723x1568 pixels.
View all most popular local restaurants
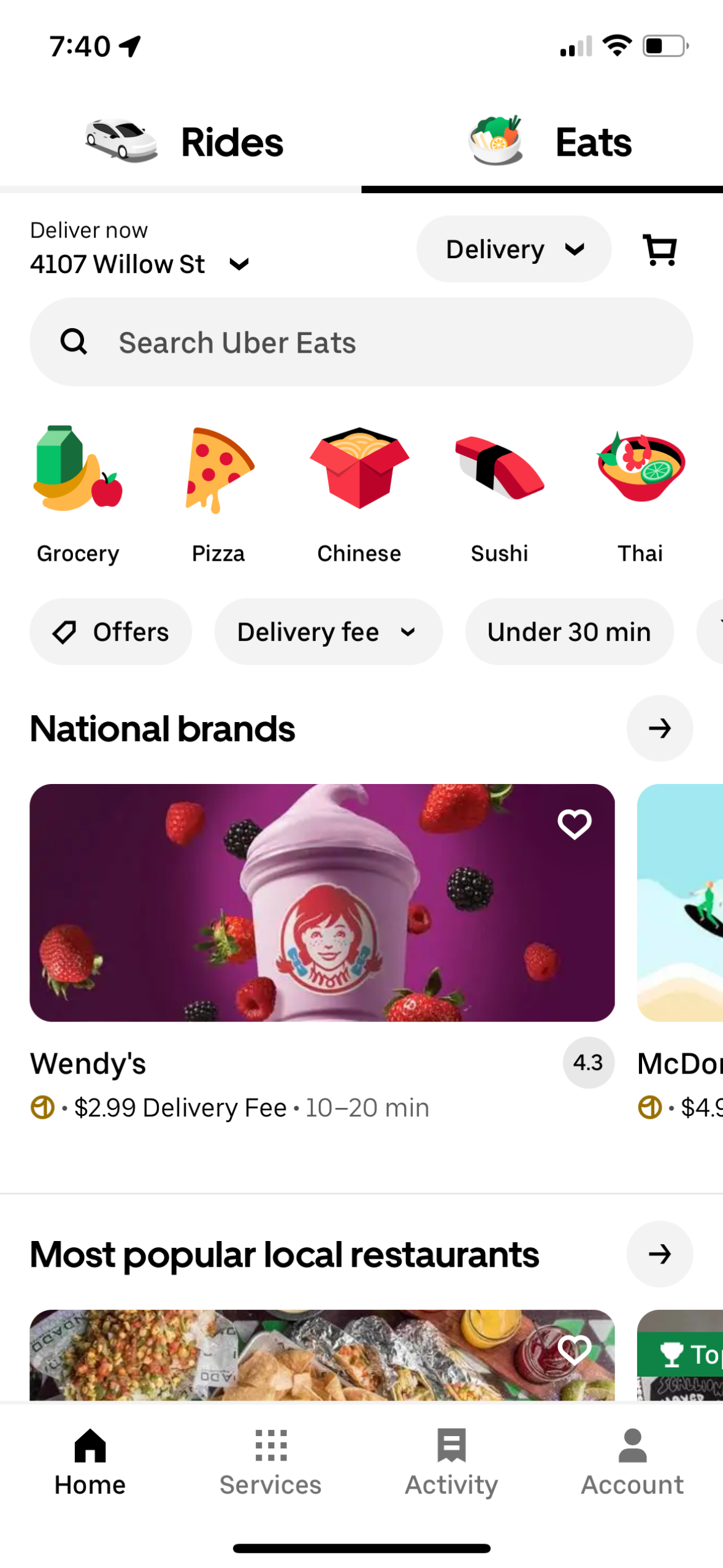click(659, 1253)
